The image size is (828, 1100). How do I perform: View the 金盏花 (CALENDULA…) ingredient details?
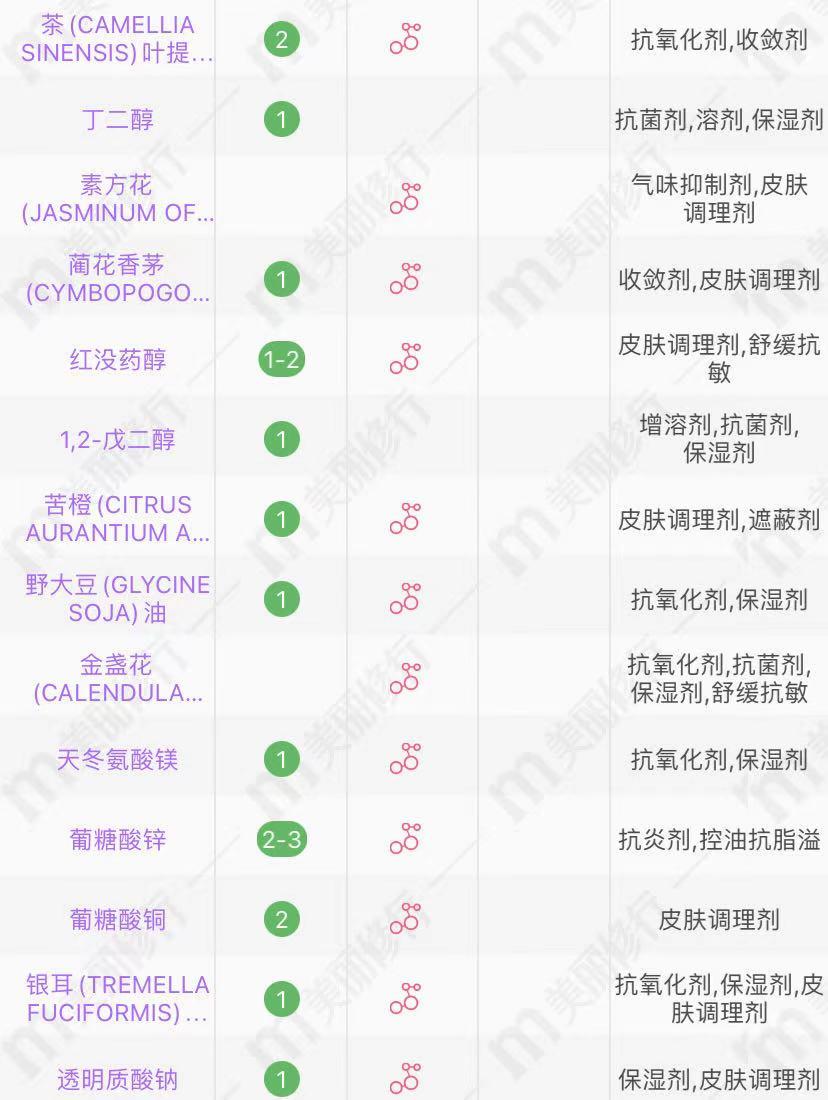(x=117, y=679)
